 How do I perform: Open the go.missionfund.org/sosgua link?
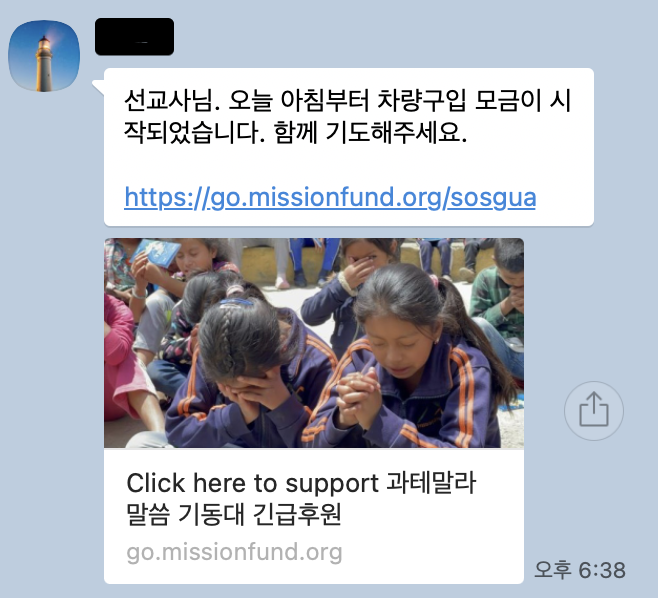[330, 197]
